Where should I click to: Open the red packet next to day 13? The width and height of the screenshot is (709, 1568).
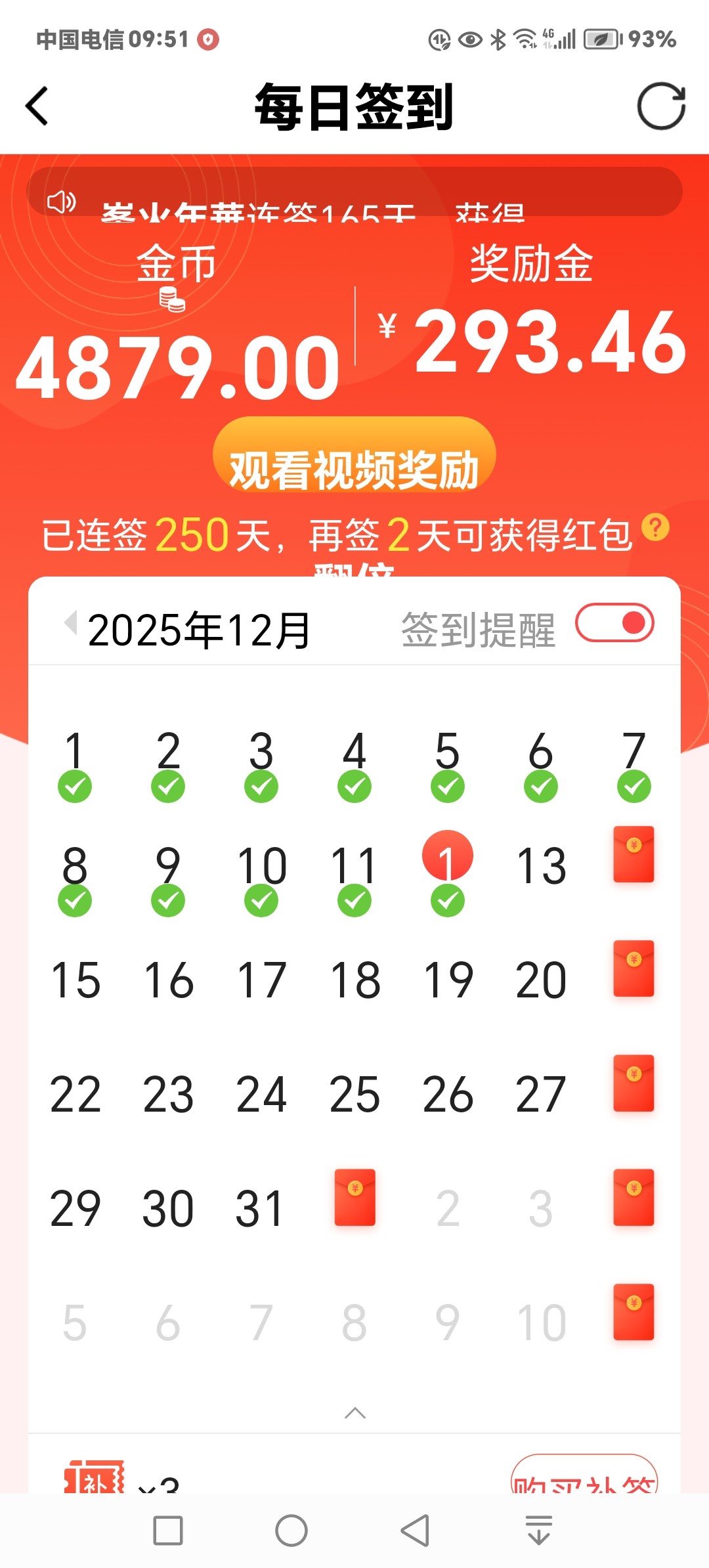(x=634, y=854)
